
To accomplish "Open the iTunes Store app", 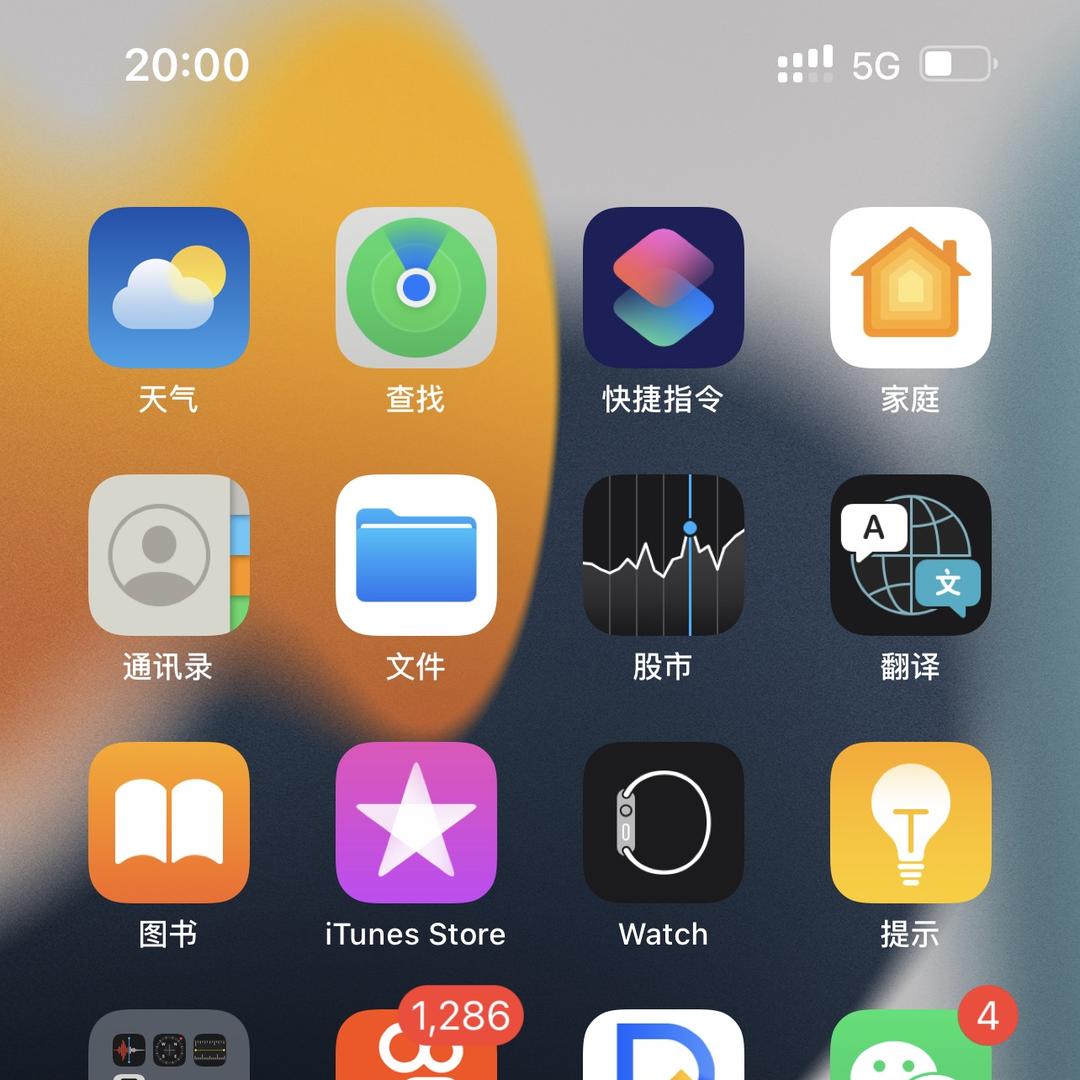I will tap(416, 822).
